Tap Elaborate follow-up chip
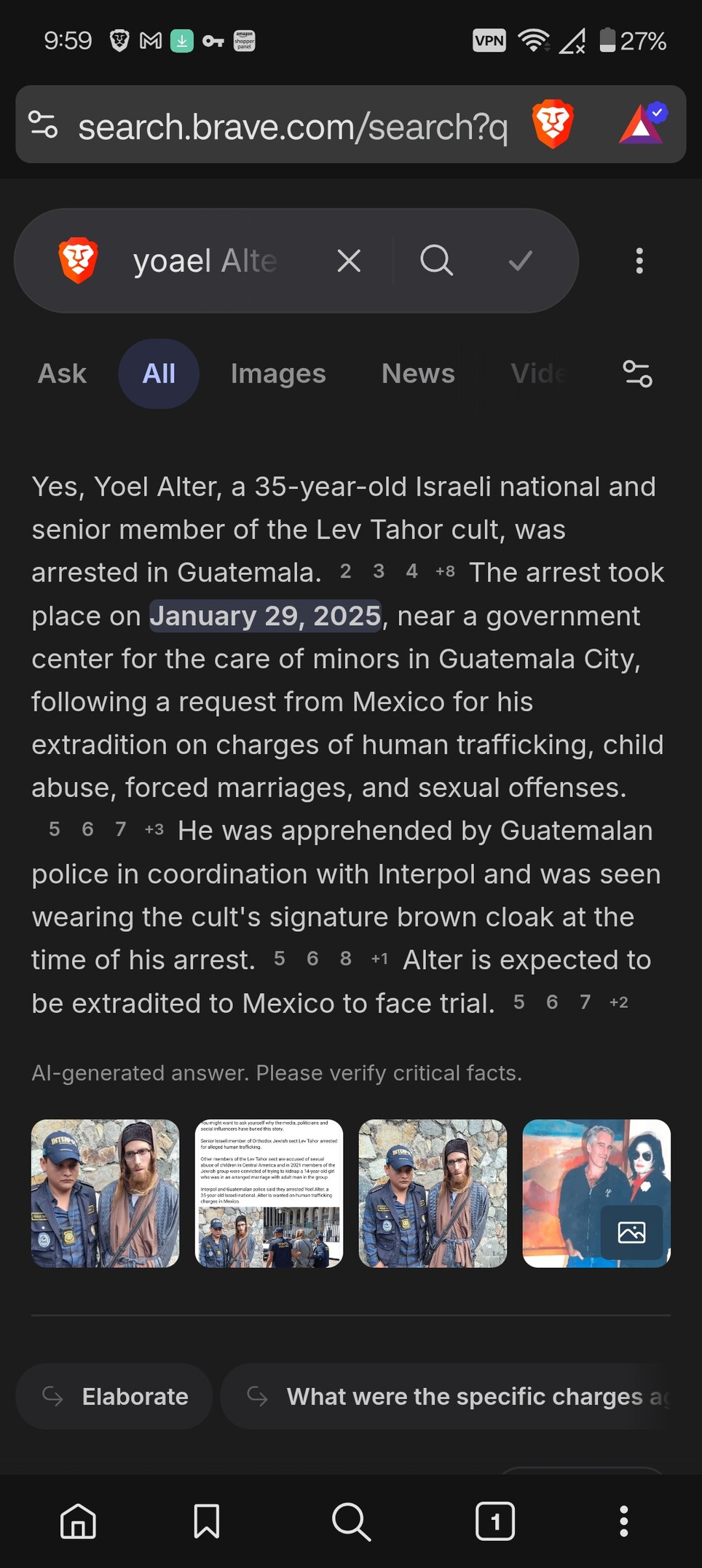Image resolution: width=702 pixels, height=1568 pixels. tap(114, 1396)
